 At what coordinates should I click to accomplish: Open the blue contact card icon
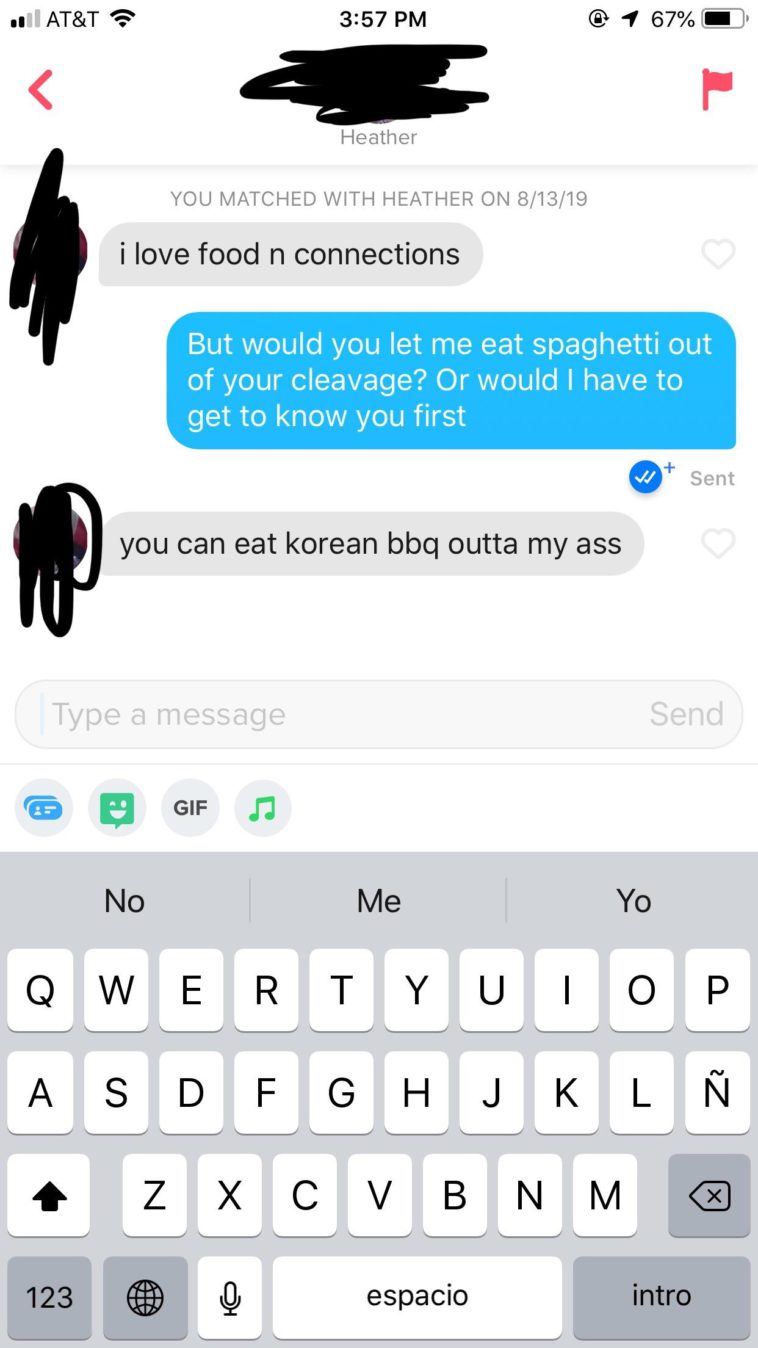[43, 807]
